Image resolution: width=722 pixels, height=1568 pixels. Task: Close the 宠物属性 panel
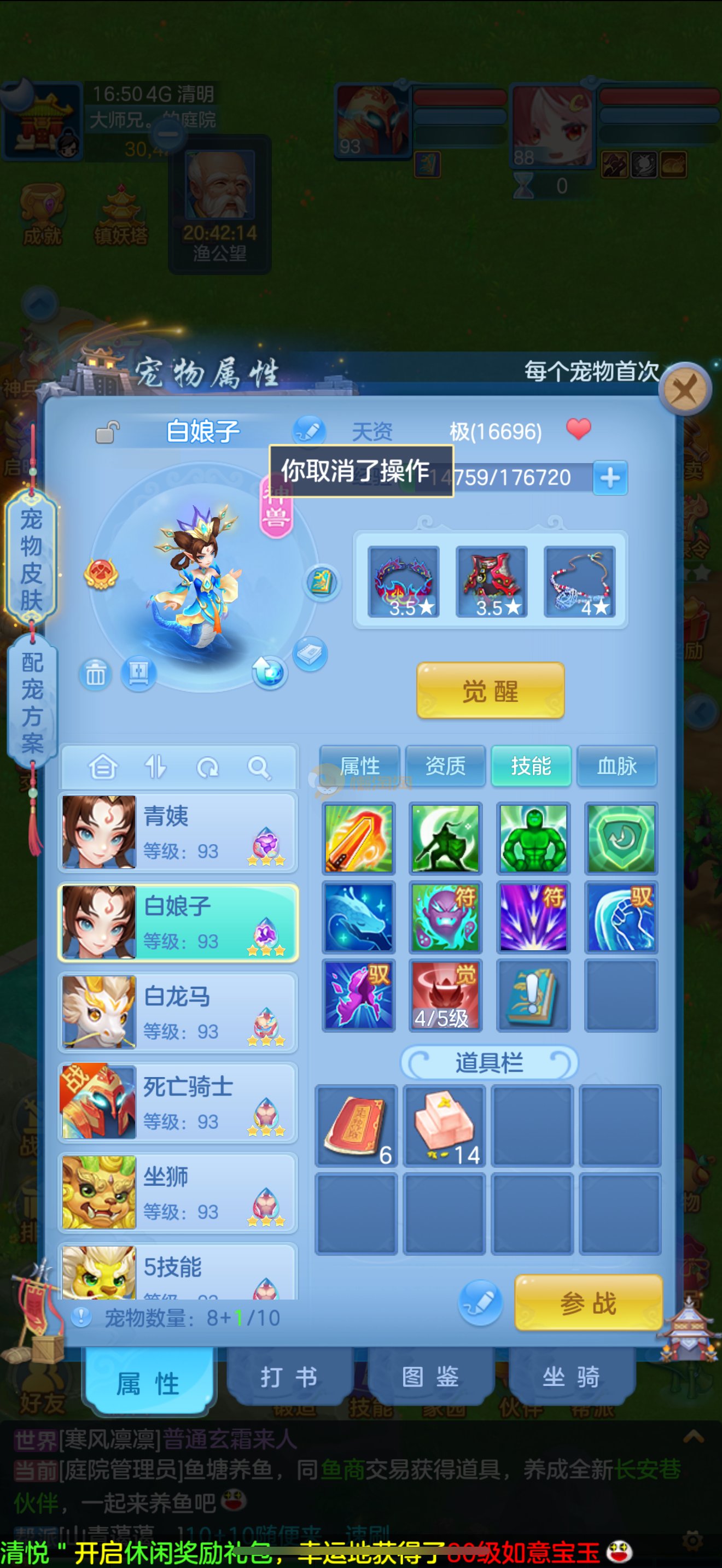tap(685, 389)
